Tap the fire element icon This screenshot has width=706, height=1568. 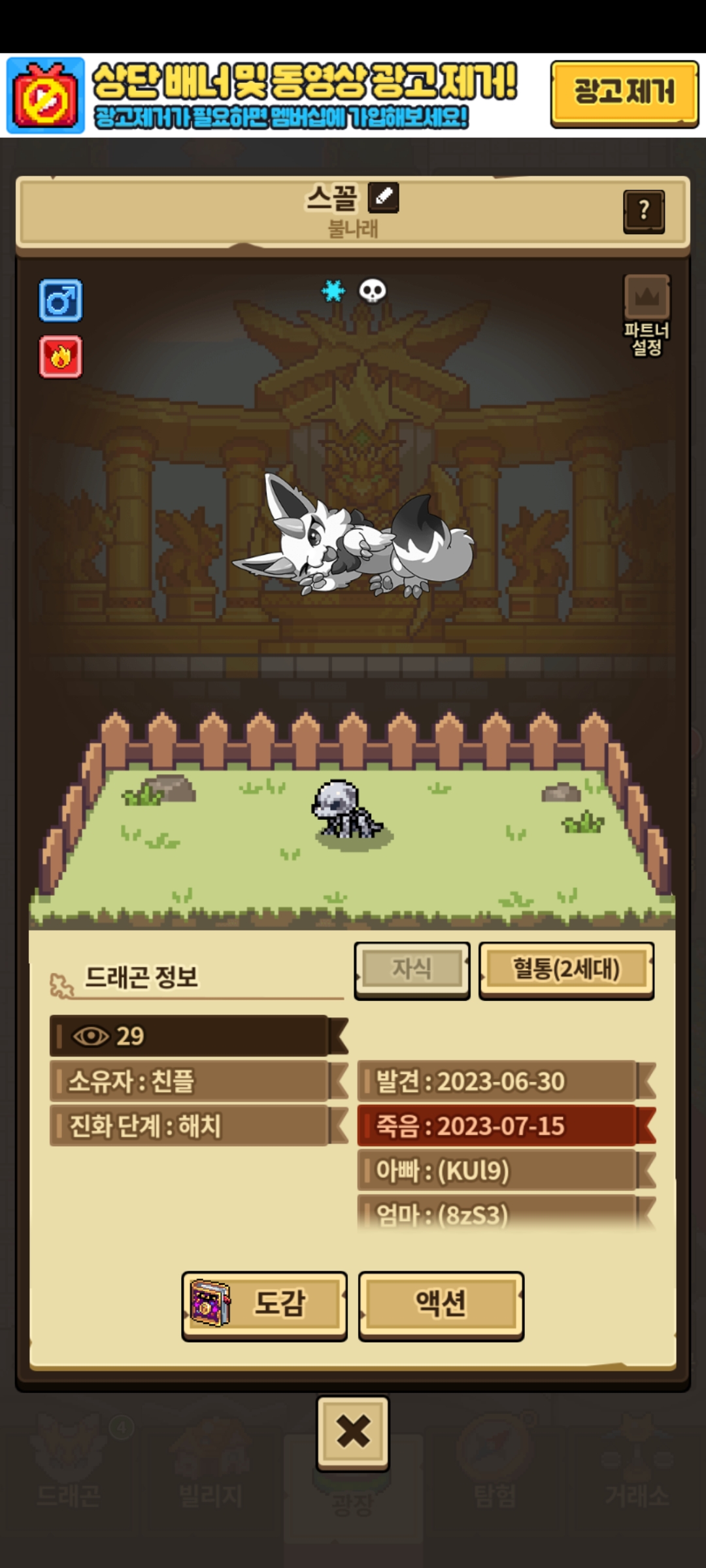click(x=61, y=357)
